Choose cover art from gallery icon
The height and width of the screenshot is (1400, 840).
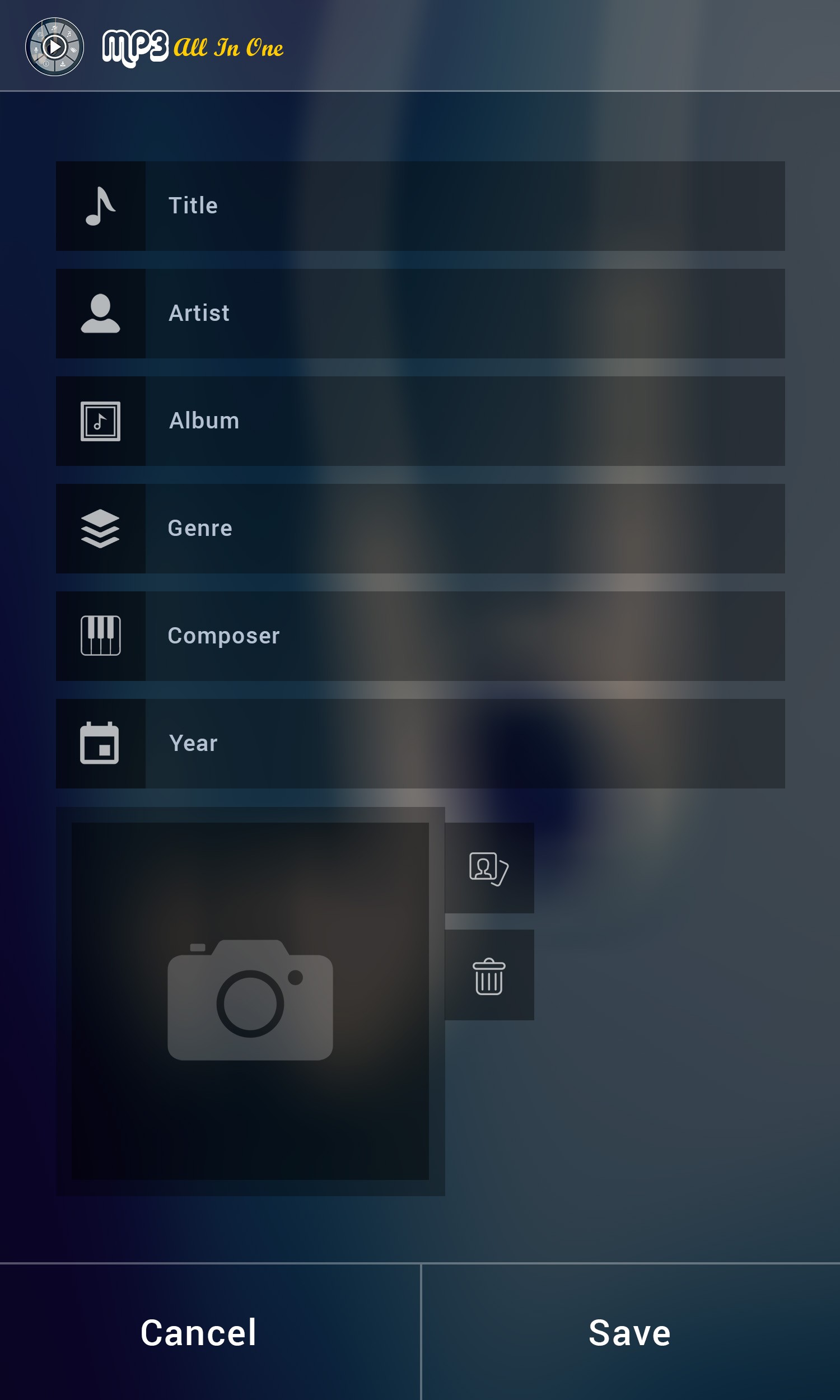(489, 868)
